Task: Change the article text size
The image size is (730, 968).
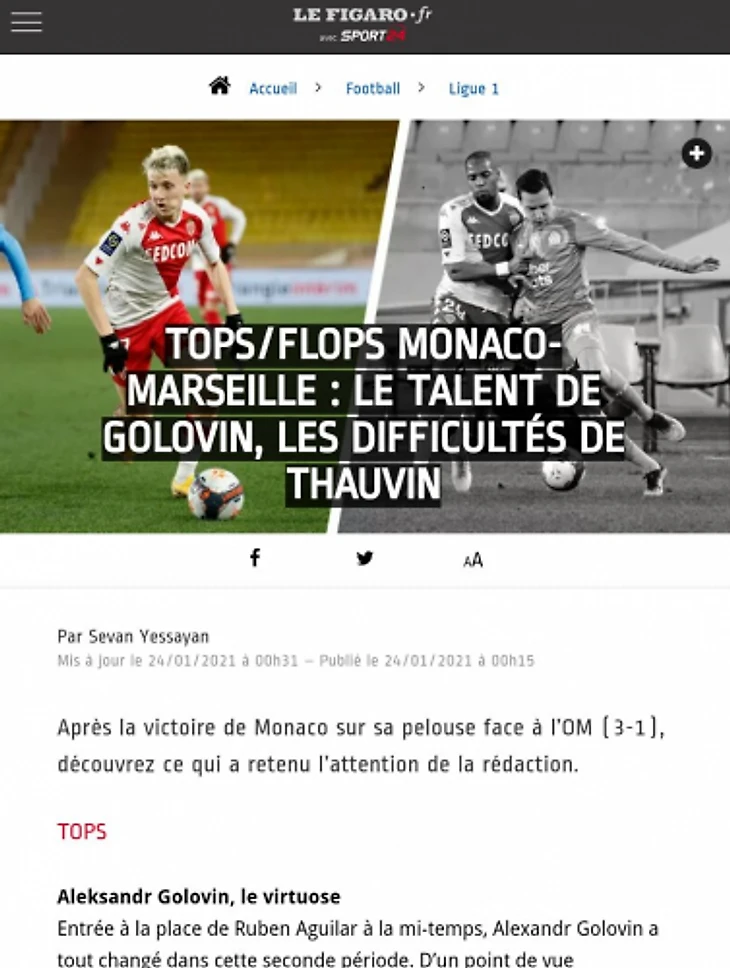Action: coord(473,560)
